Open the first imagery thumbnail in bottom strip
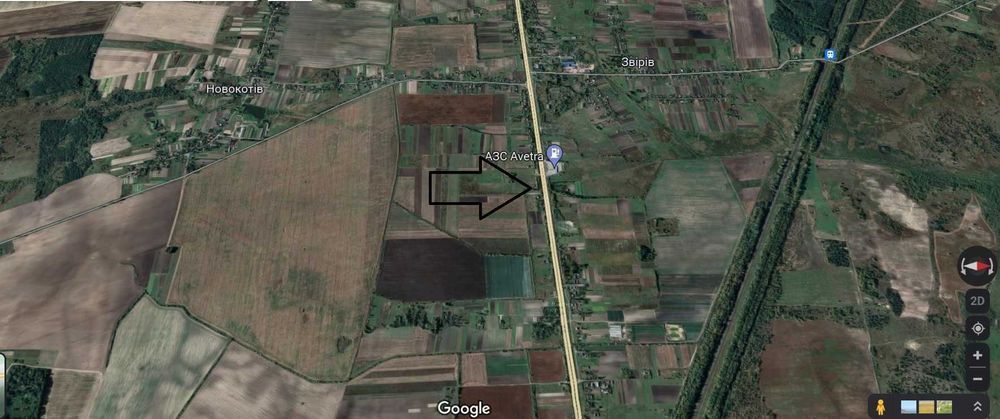This screenshot has height=419, width=1000. coord(909,407)
